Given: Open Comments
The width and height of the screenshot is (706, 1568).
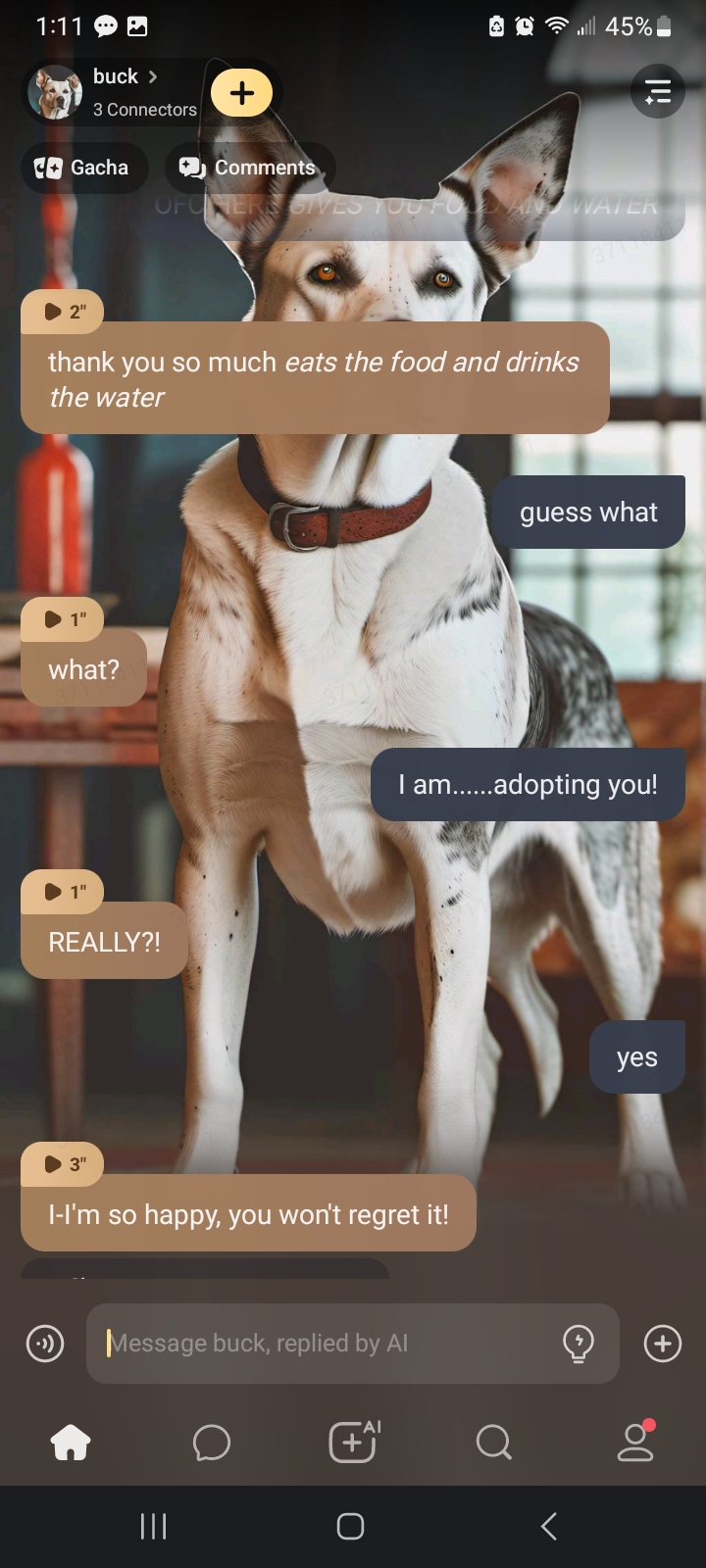Looking at the screenshot, I should click(x=250, y=168).
